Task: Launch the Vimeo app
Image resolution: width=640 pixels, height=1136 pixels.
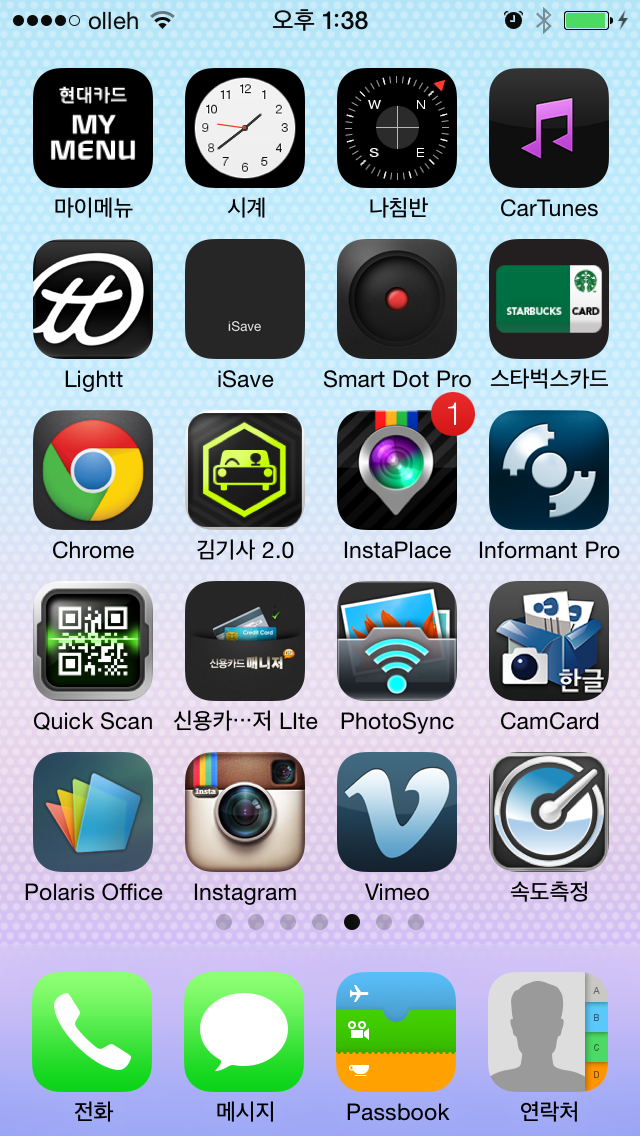Action: [x=397, y=812]
